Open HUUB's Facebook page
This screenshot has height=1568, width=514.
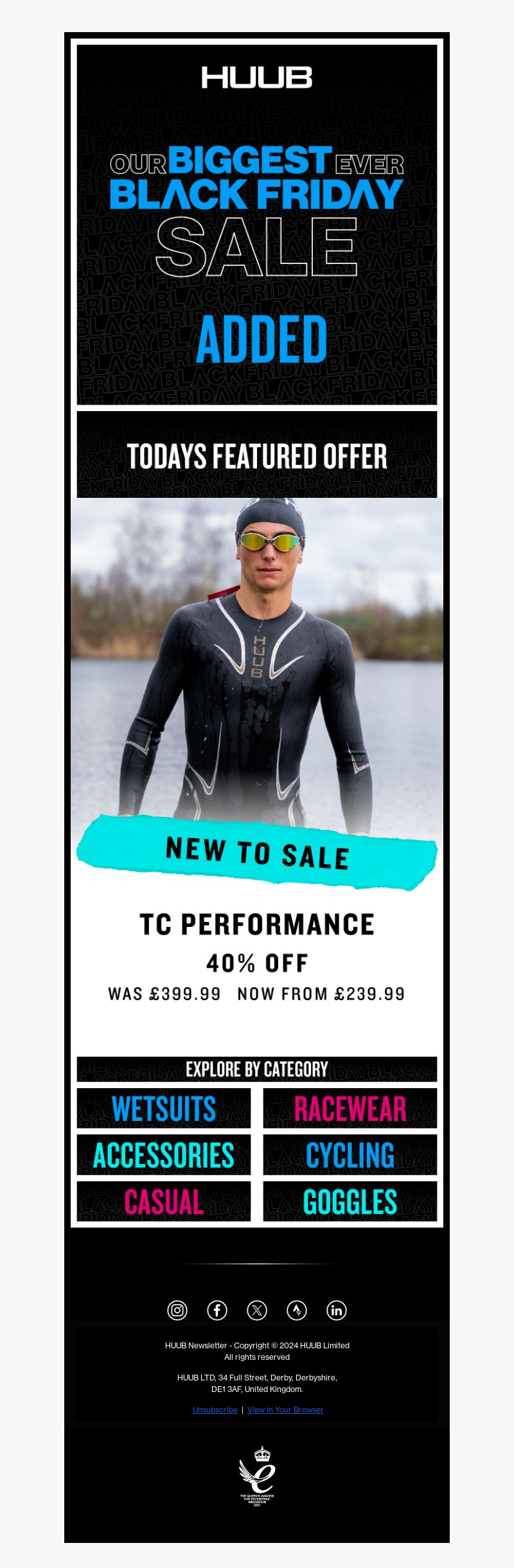pos(217,1310)
